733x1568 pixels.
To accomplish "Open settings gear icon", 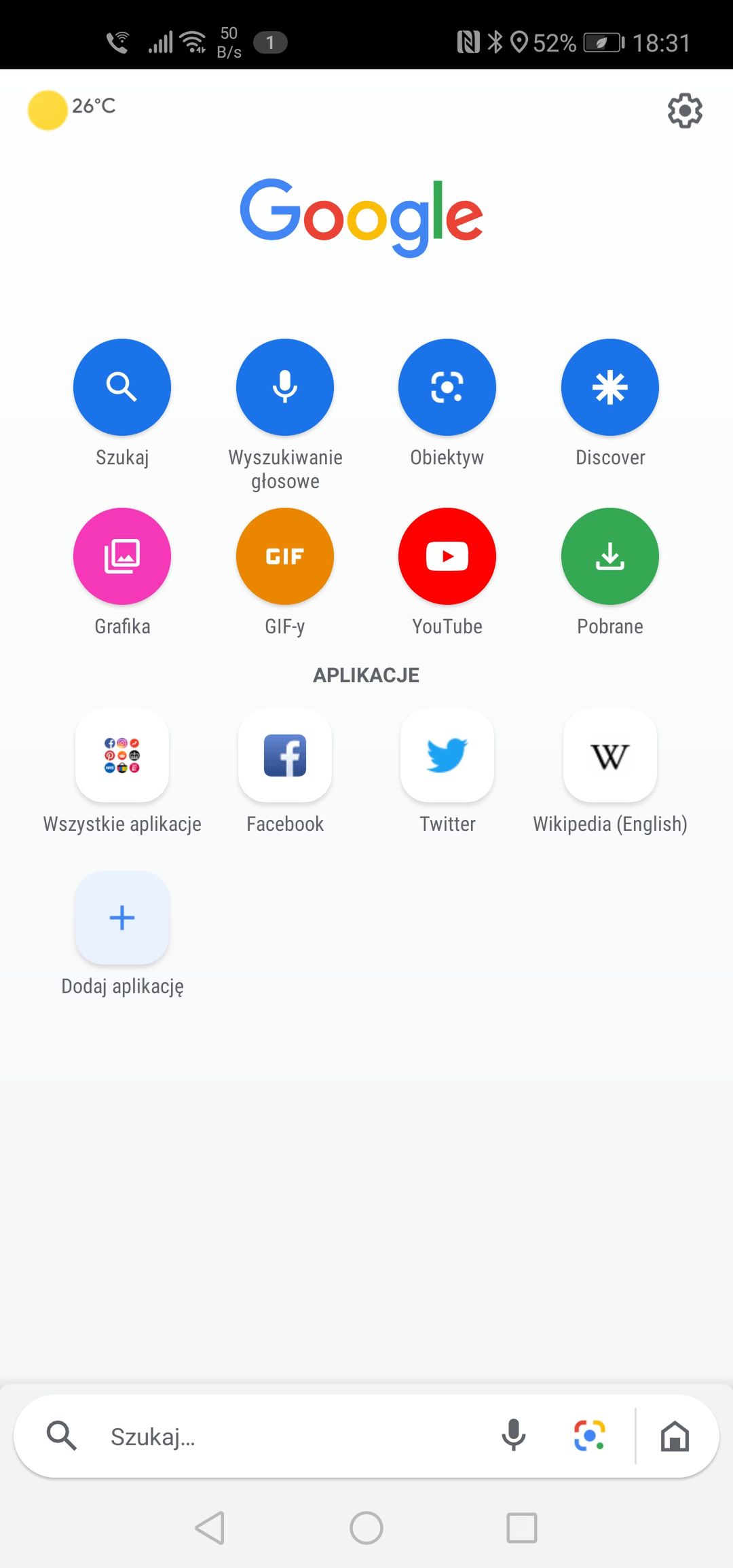I will [685, 111].
